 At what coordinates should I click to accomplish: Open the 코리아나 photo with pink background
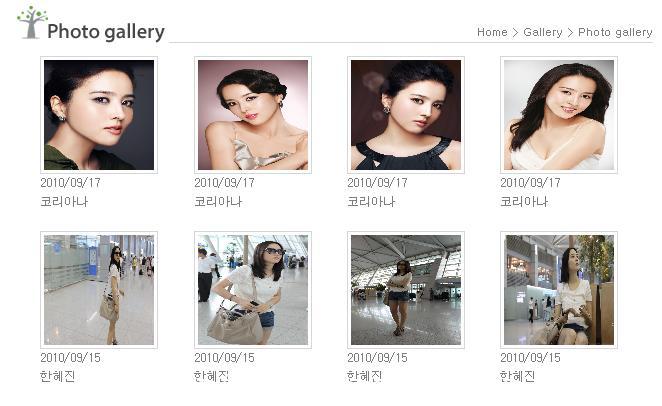[252, 115]
